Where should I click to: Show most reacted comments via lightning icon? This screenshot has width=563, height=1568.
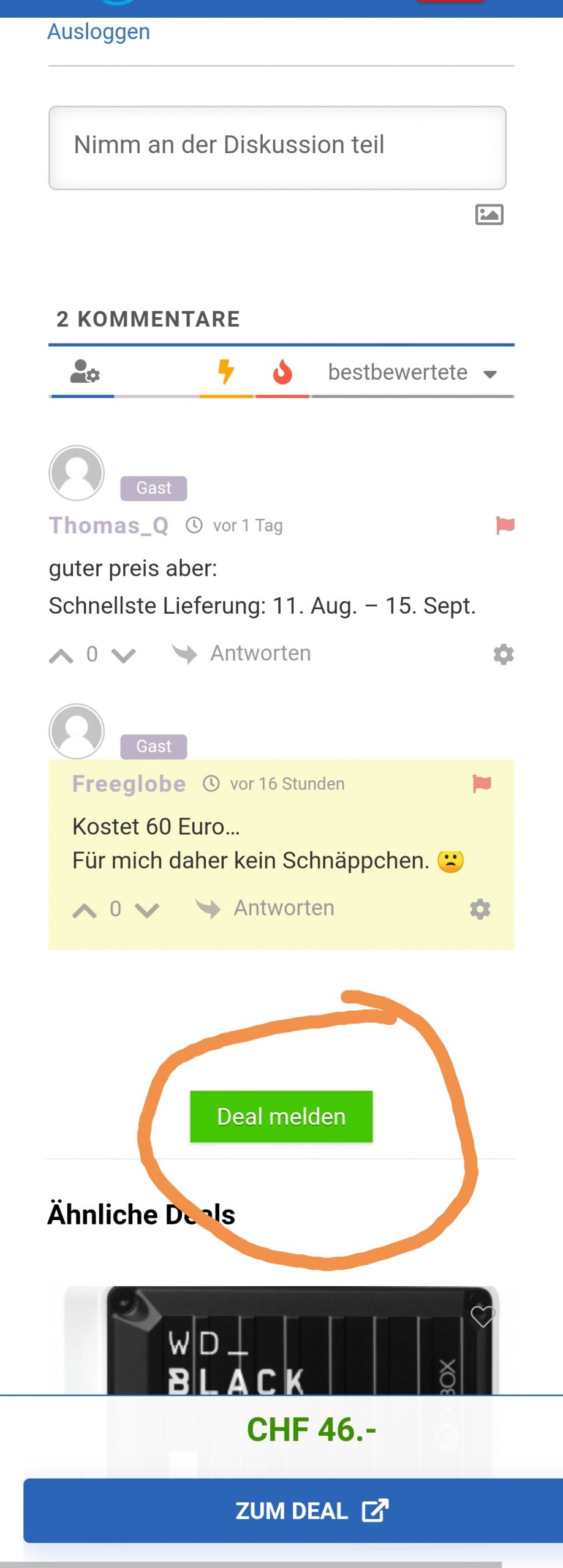226,372
